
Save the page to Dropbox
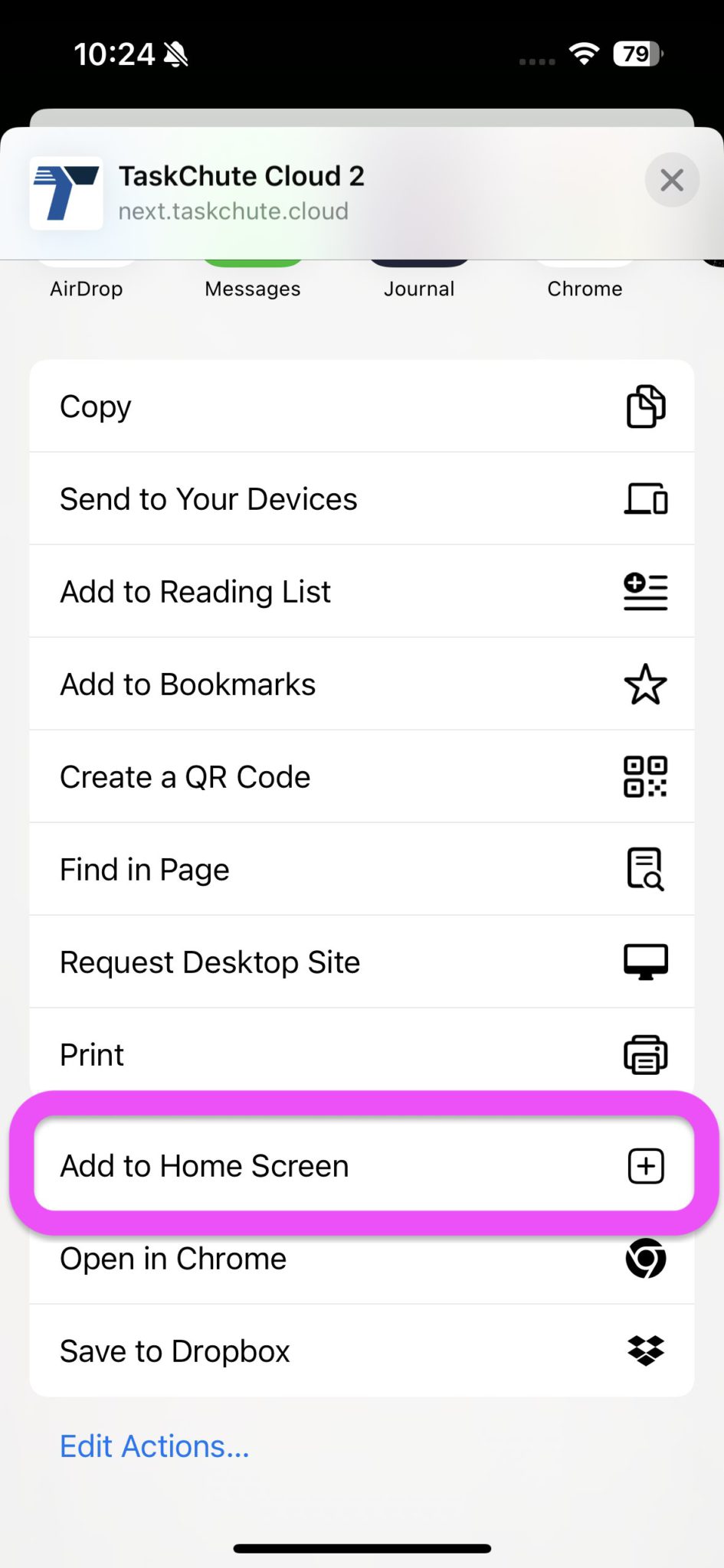tap(362, 1351)
